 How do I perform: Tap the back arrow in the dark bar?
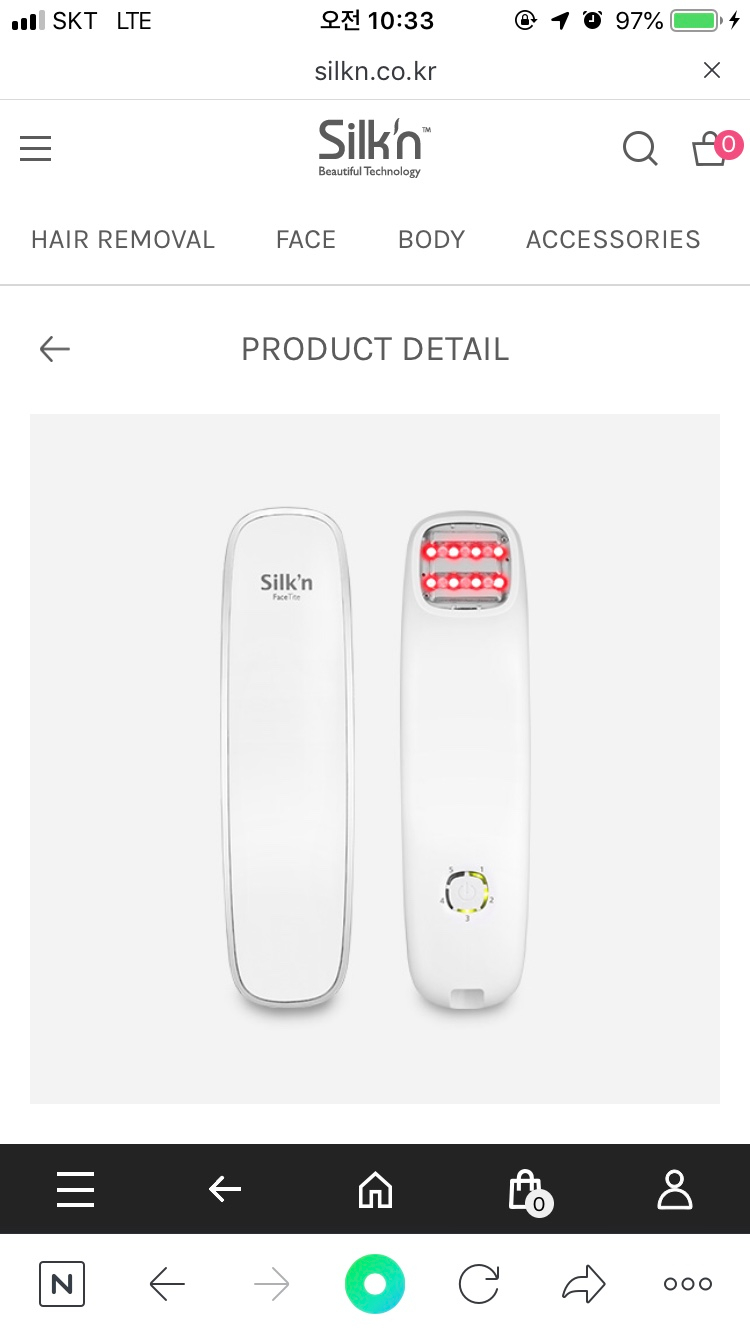tap(225, 1189)
